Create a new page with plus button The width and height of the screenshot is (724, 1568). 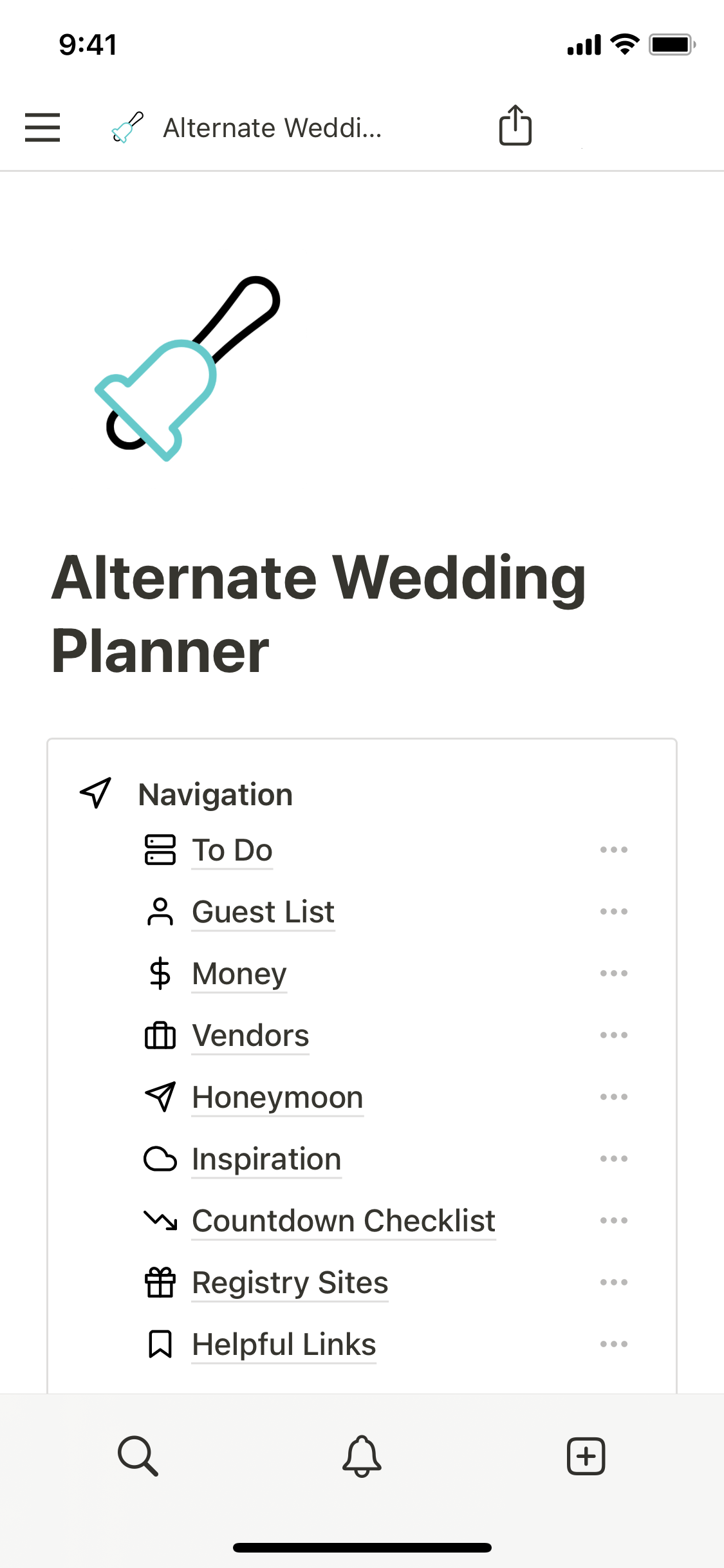[586, 1456]
